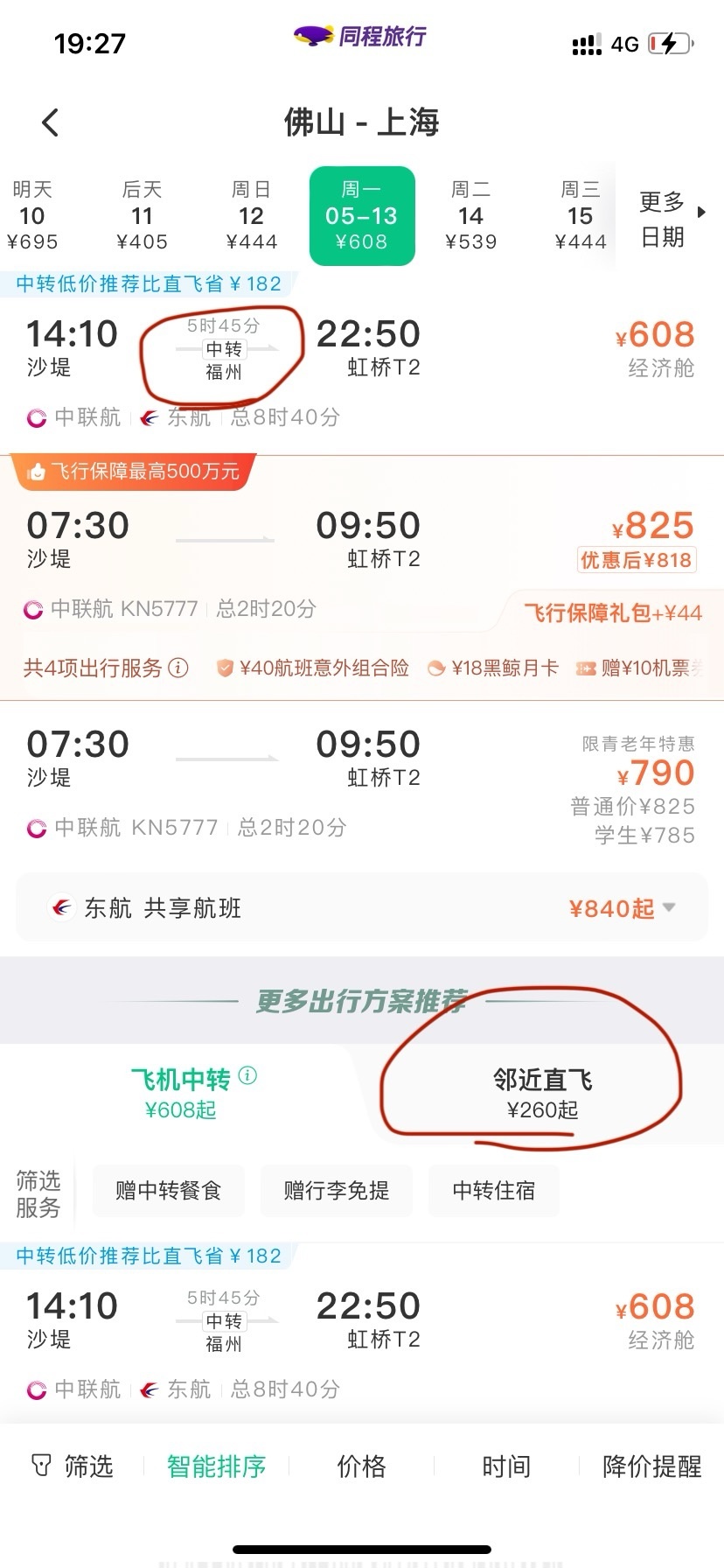This screenshot has height=1568, width=724.
Task: Switch to the 飞机中转 ¥608起 tab
Action: (182, 1093)
